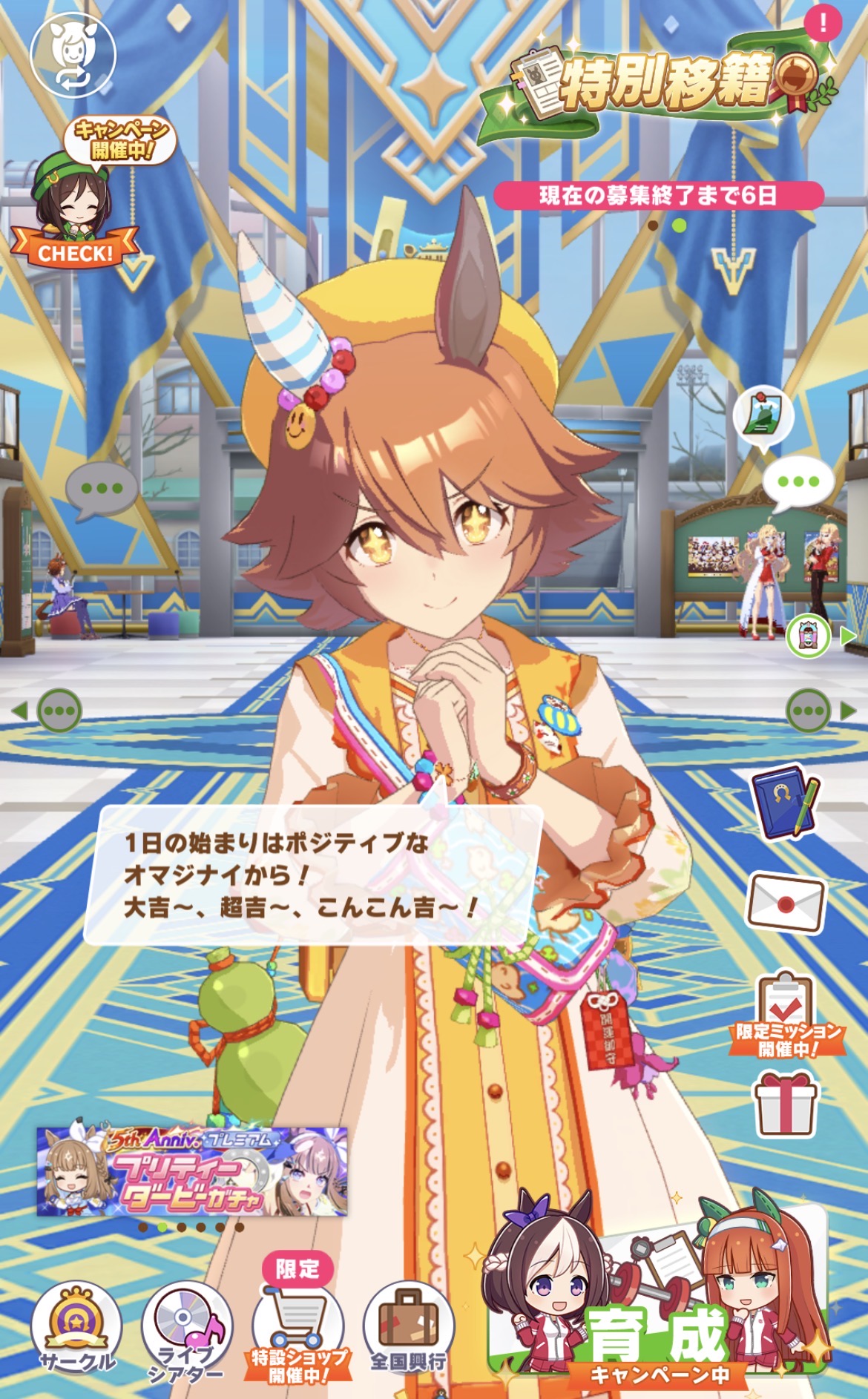The height and width of the screenshot is (1399, 868).
Task: Start 育成 training mode
Action: (x=659, y=1301)
